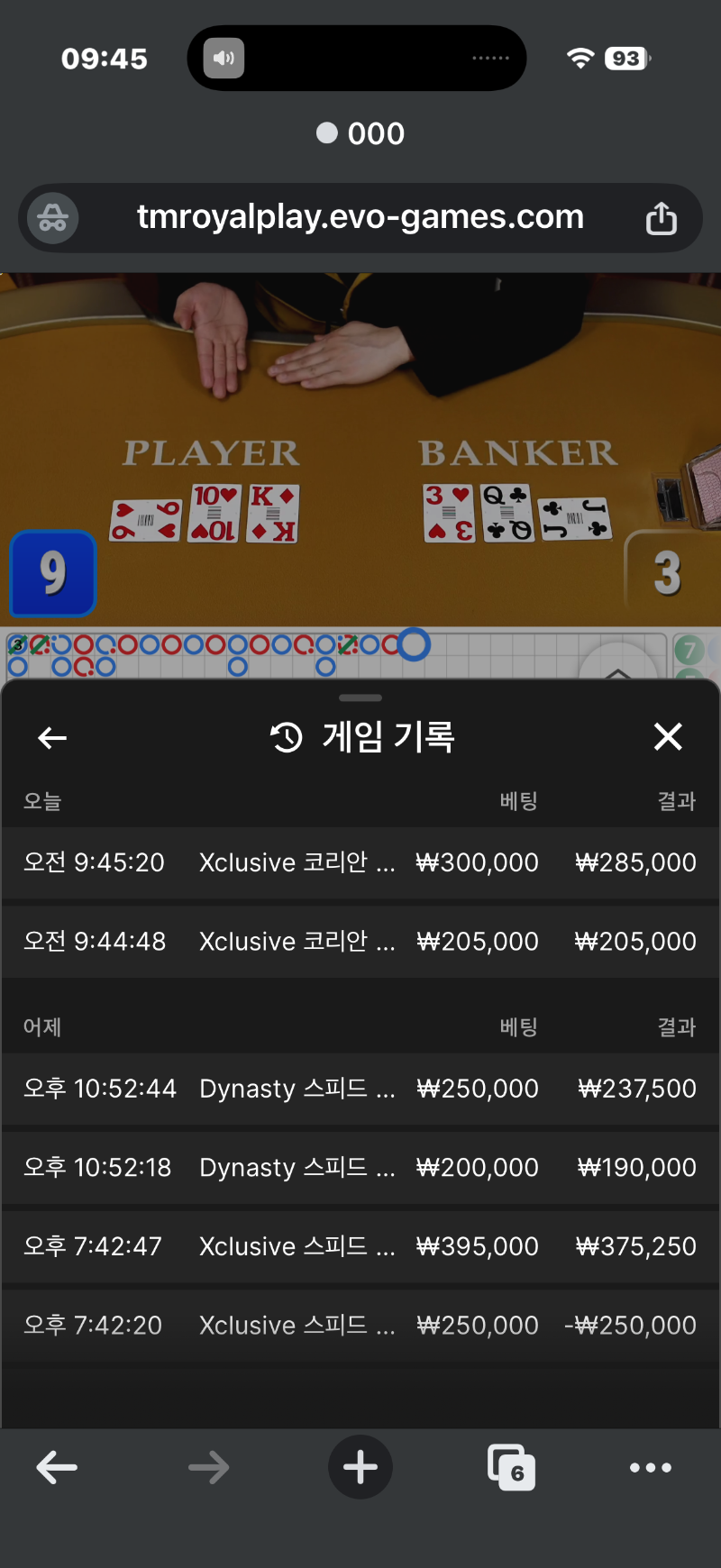Navigate back in the browser
Viewport: 721px width, 1568px height.
tap(57, 1467)
